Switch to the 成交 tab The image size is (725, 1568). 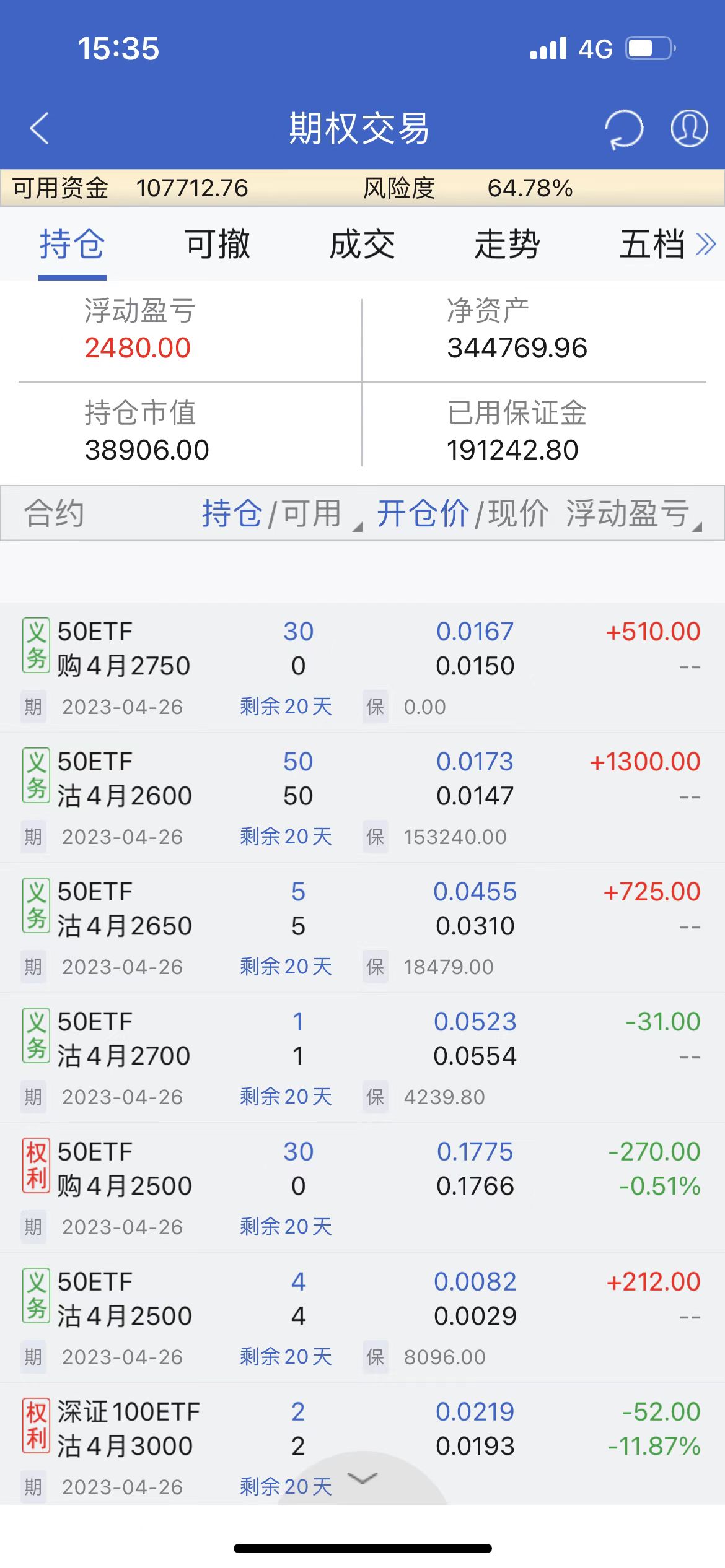click(362, 244)
